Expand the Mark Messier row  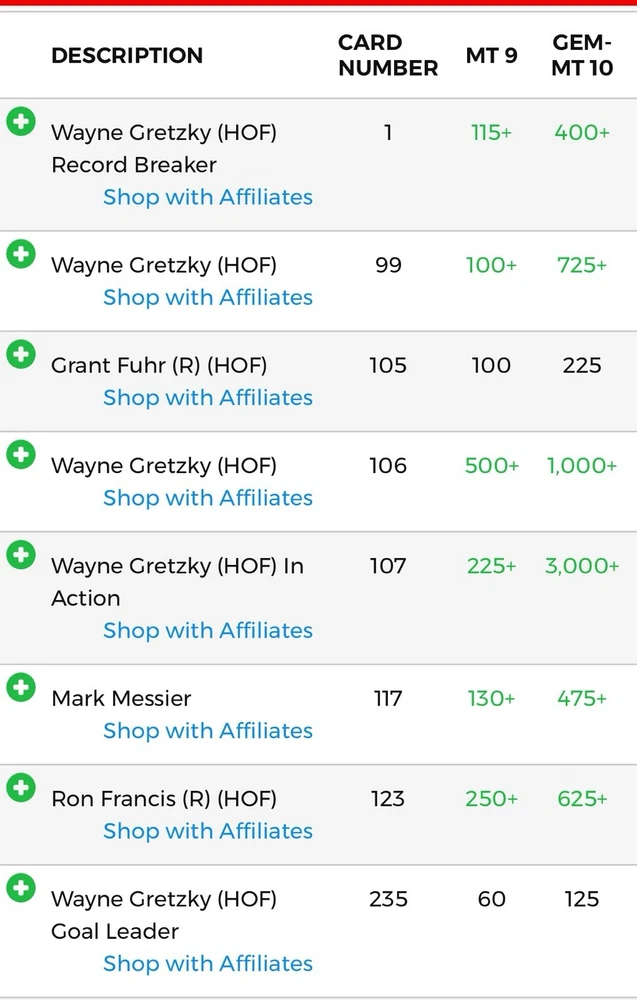coord(20,688)
